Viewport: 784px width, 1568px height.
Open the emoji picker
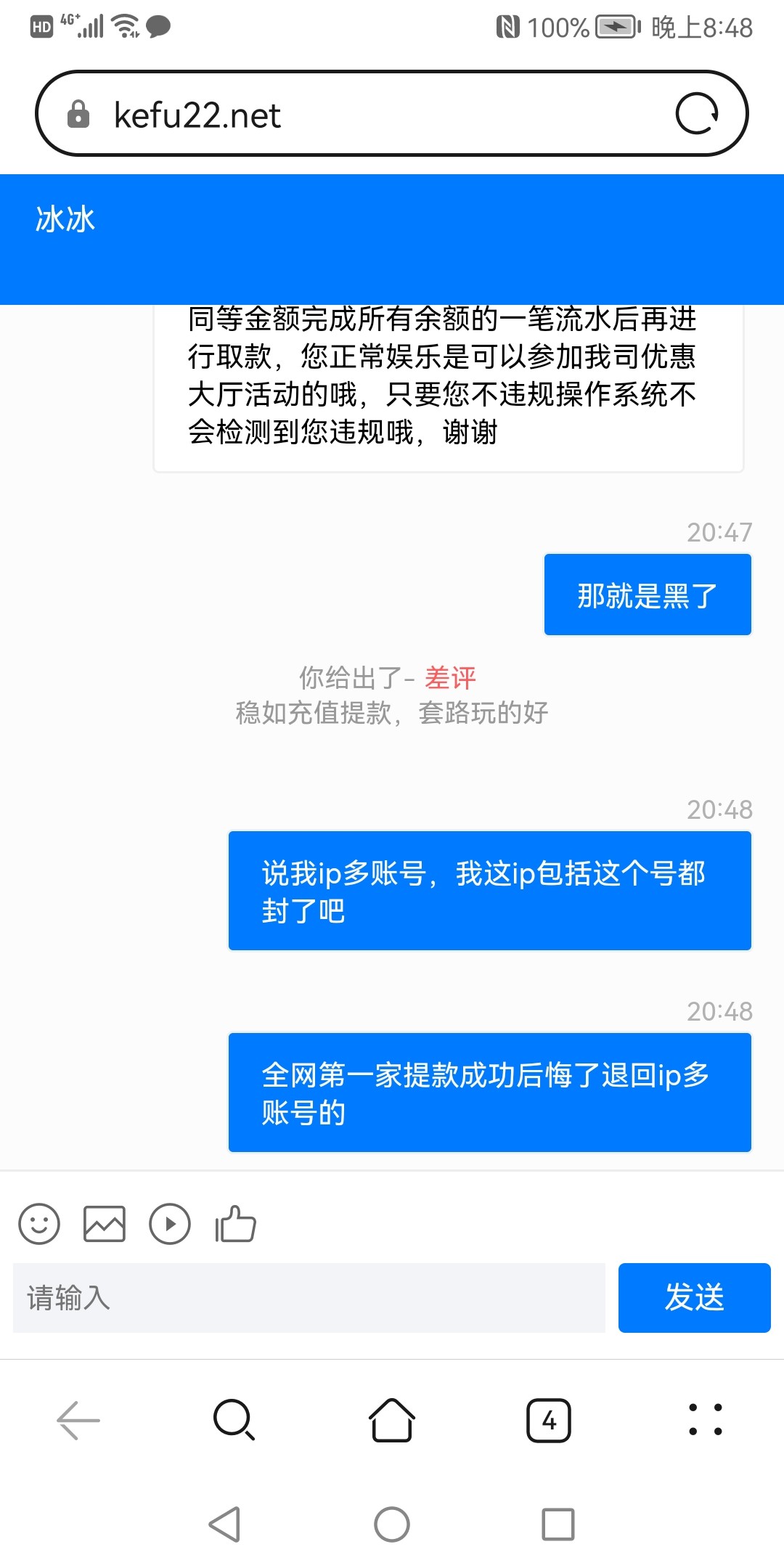point(39,1224)
